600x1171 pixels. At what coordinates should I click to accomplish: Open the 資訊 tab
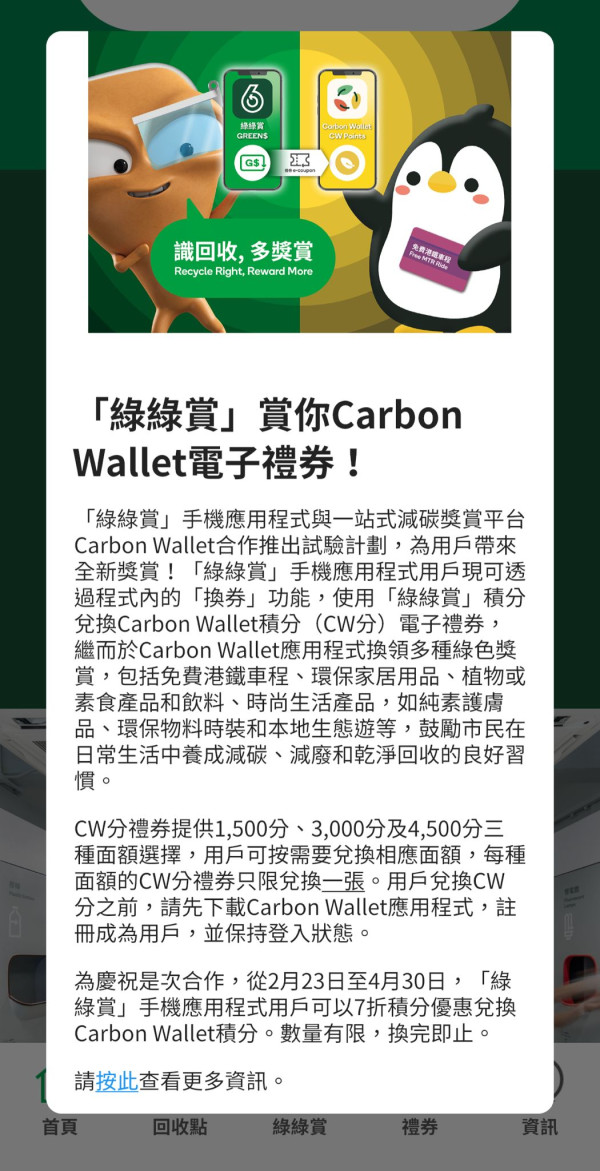(540, 1127)
